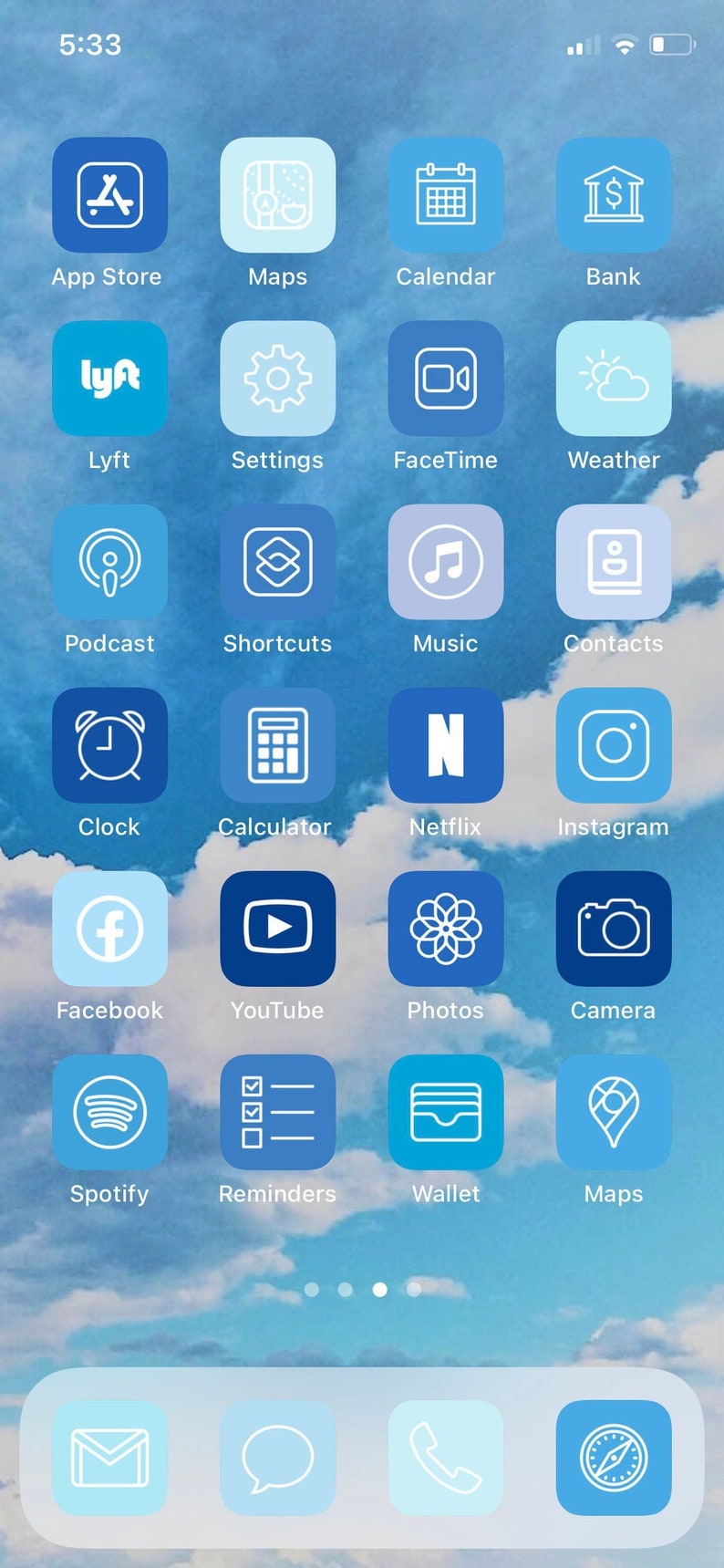This screenshot has height=1568, width=724.
Task: Open the Podcast app
Action: point(109,562)
